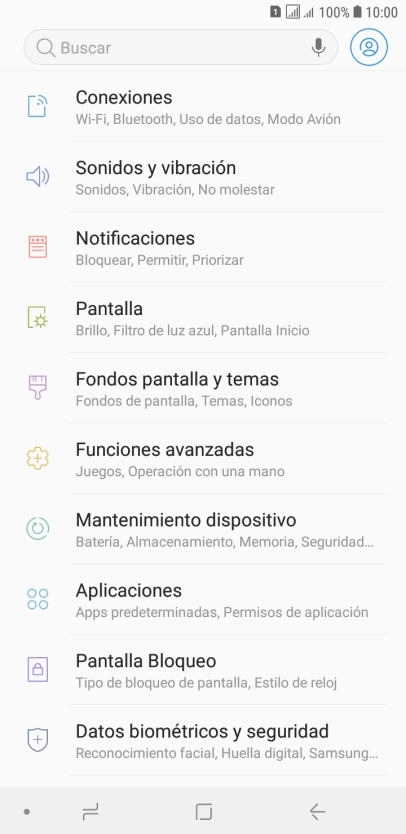Image resolution: width=406 pixels, height=834 pixels.
Task: Tap the home button in the navigation bar
Action: [x=203, y=812]
